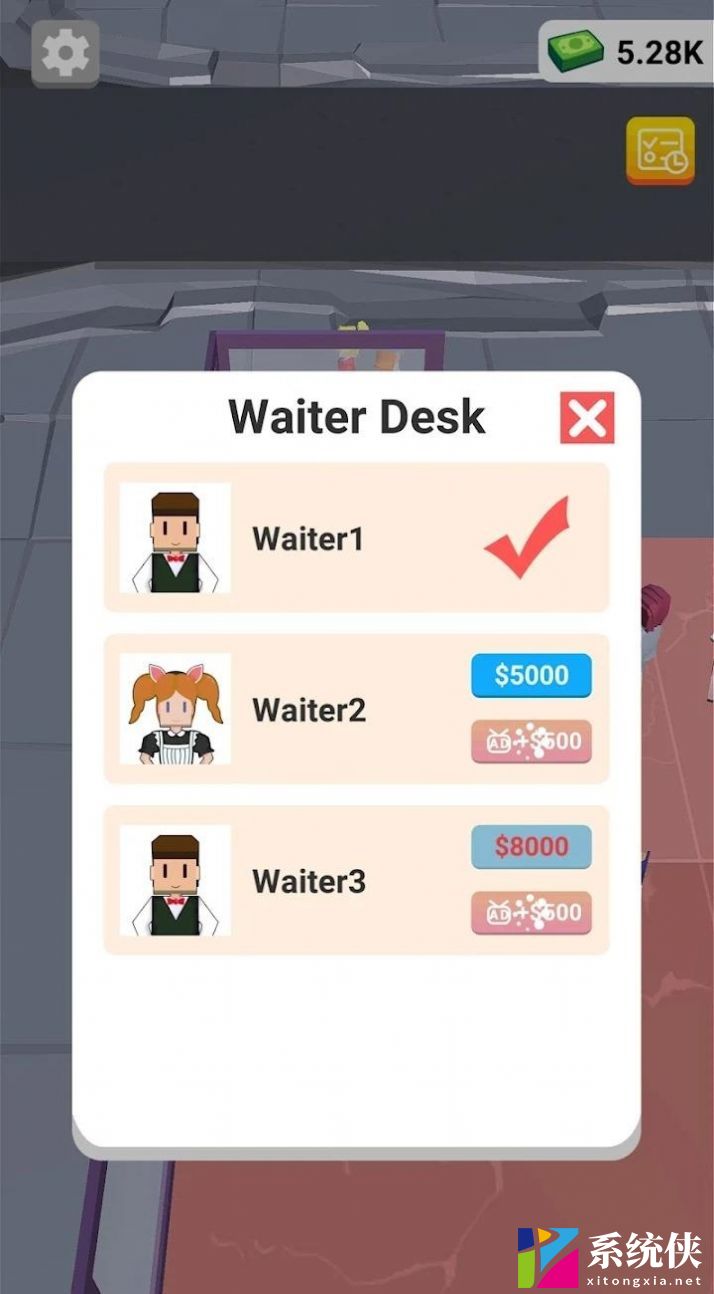Close the Waiter Desk dialog
This screenshot has width=714, height=1294.
586,418
